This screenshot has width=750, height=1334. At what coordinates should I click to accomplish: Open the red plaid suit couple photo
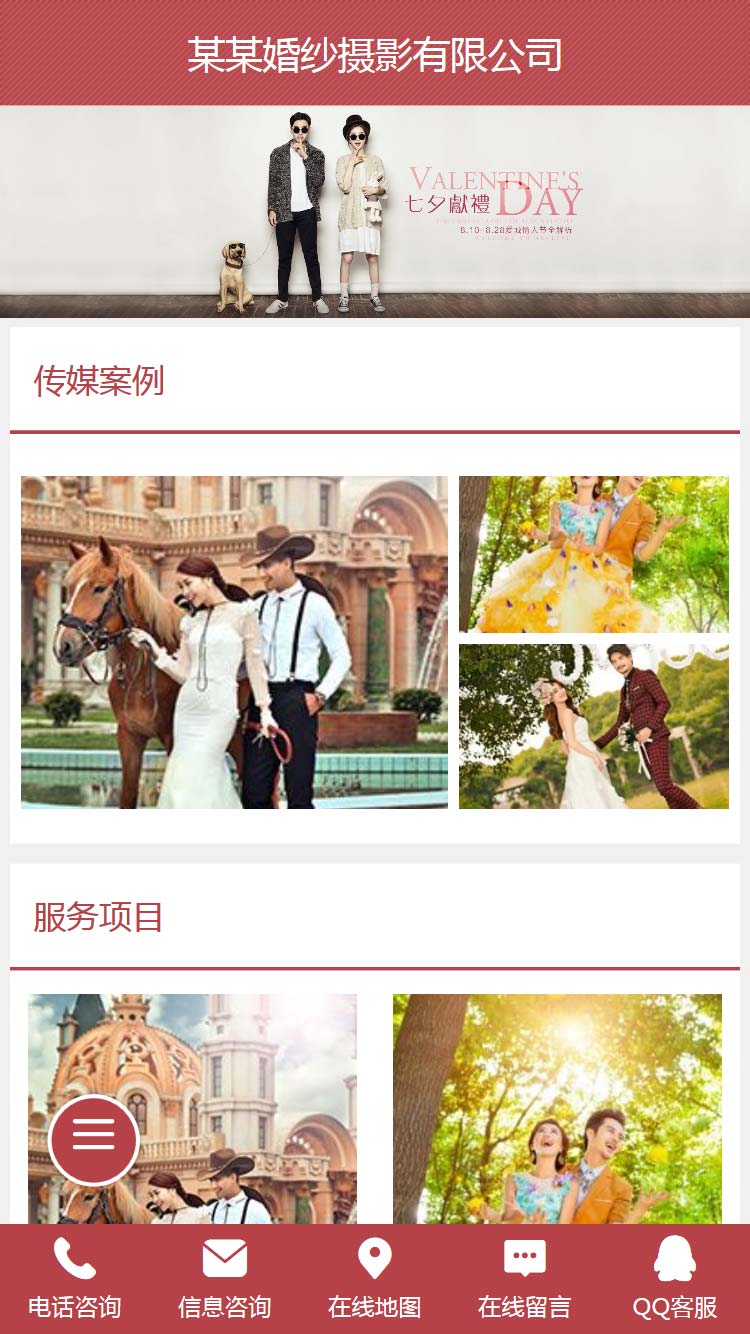pos(594,726)
